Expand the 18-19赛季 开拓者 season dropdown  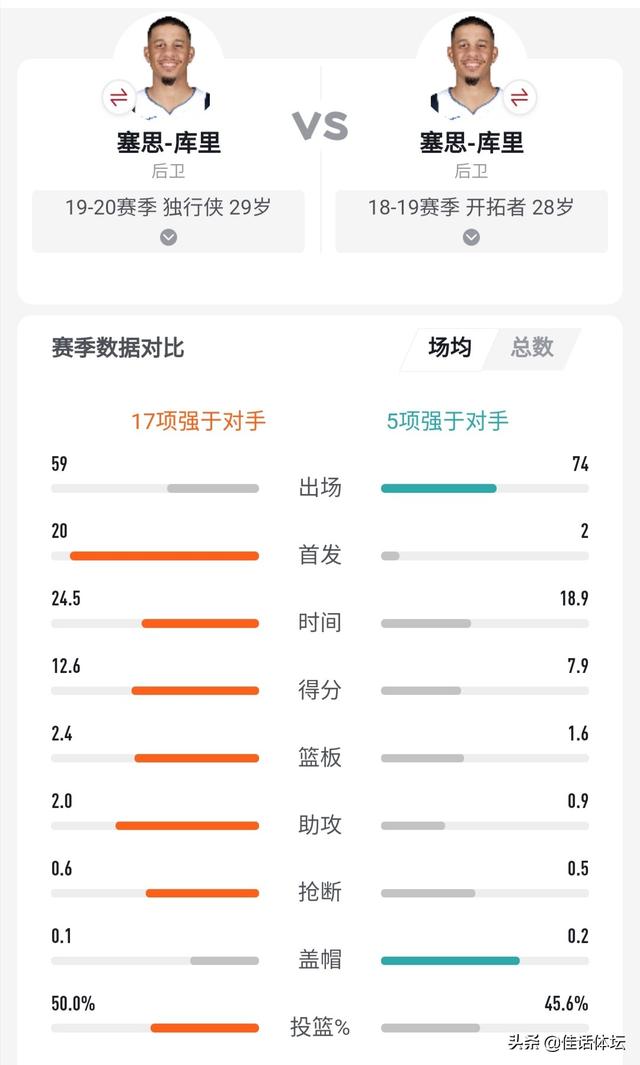(472, 221)
